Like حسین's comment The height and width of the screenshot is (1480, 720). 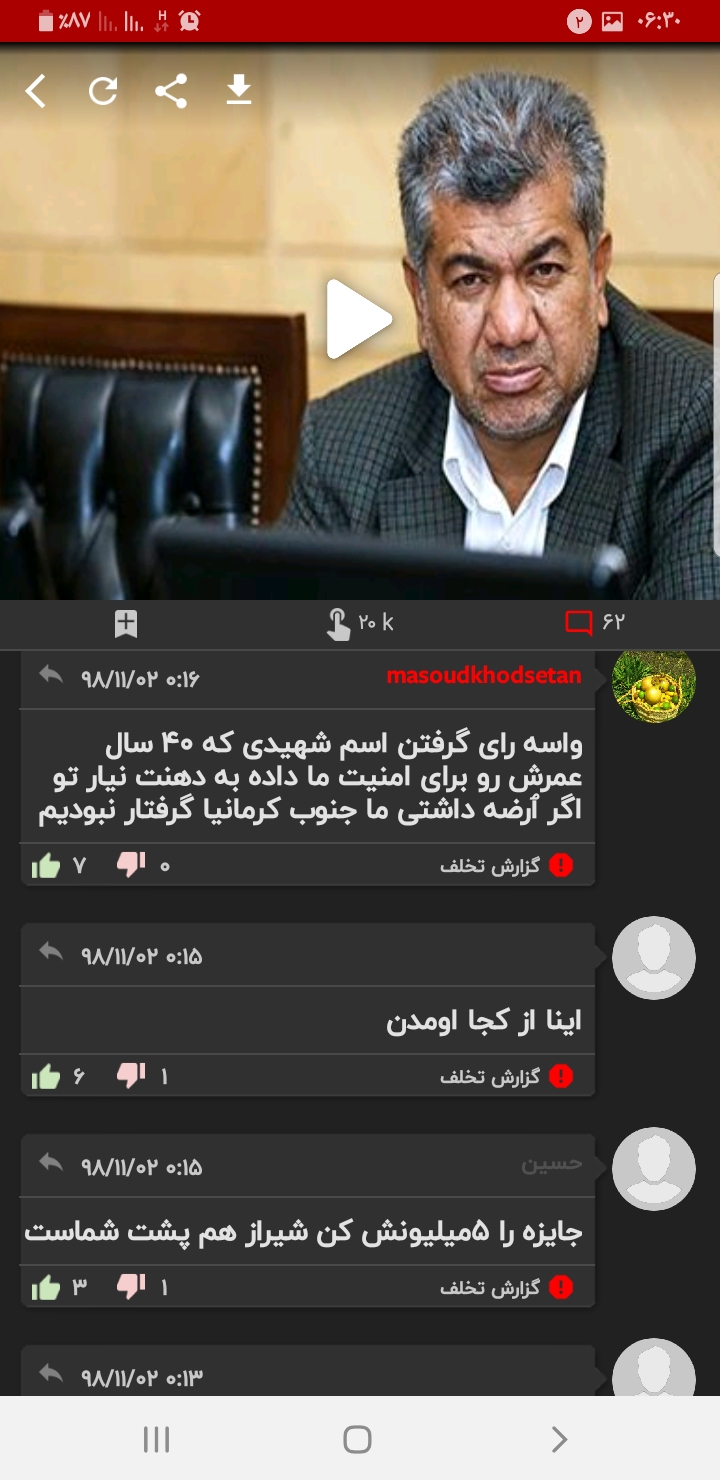[x=46, y=1287]
